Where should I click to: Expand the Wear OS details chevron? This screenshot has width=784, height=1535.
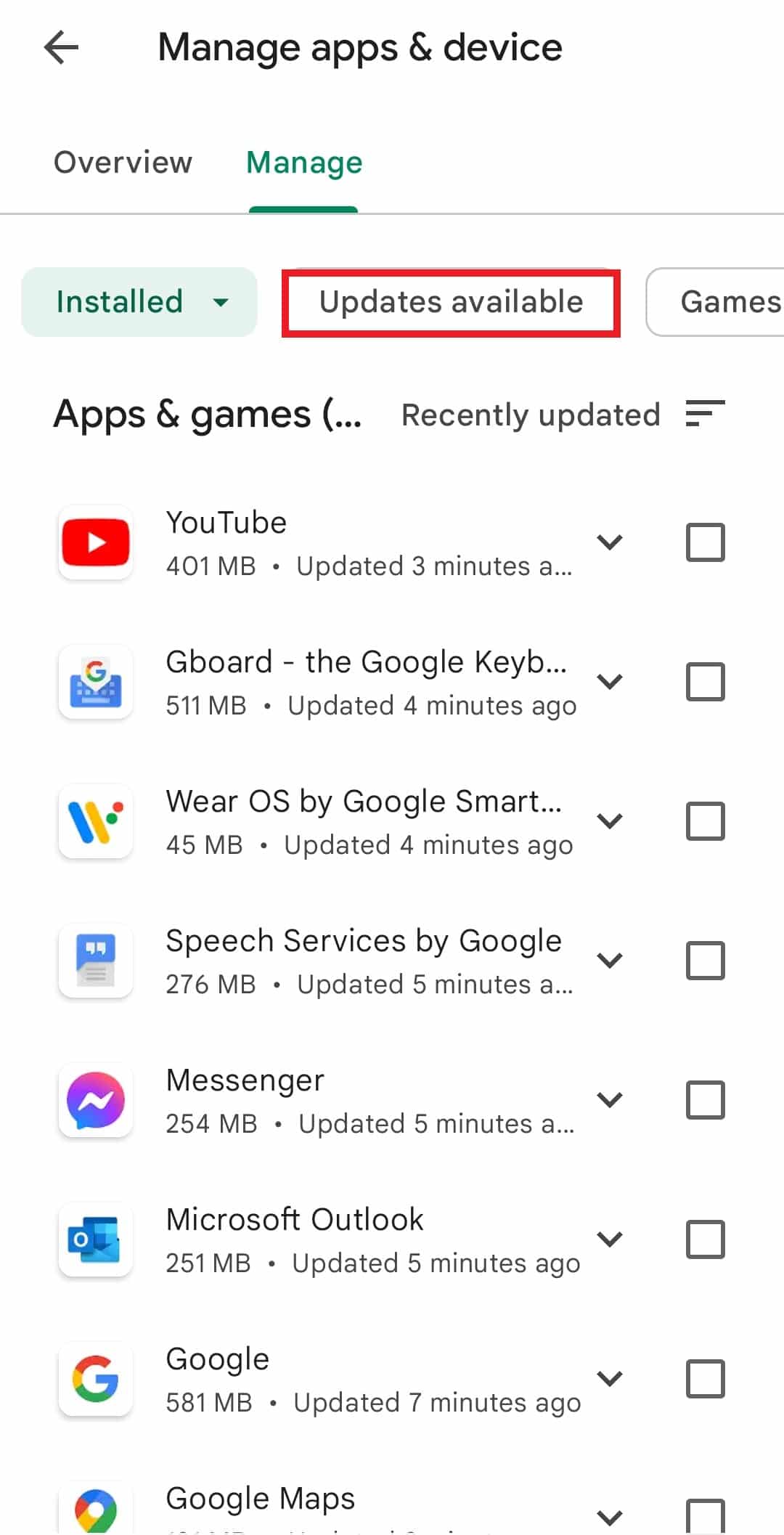click(x=610, y=821)
